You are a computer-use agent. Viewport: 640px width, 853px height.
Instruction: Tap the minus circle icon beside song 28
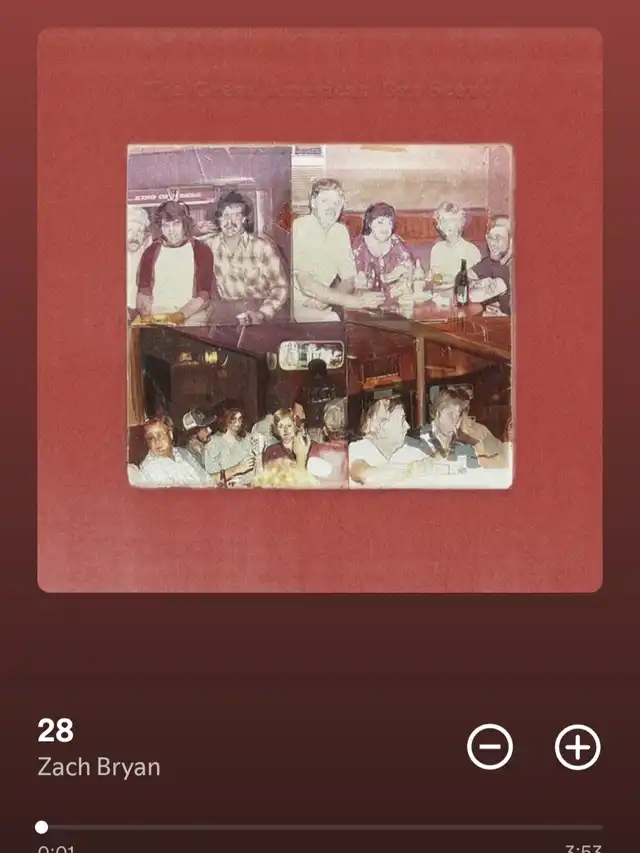[490, 747]
